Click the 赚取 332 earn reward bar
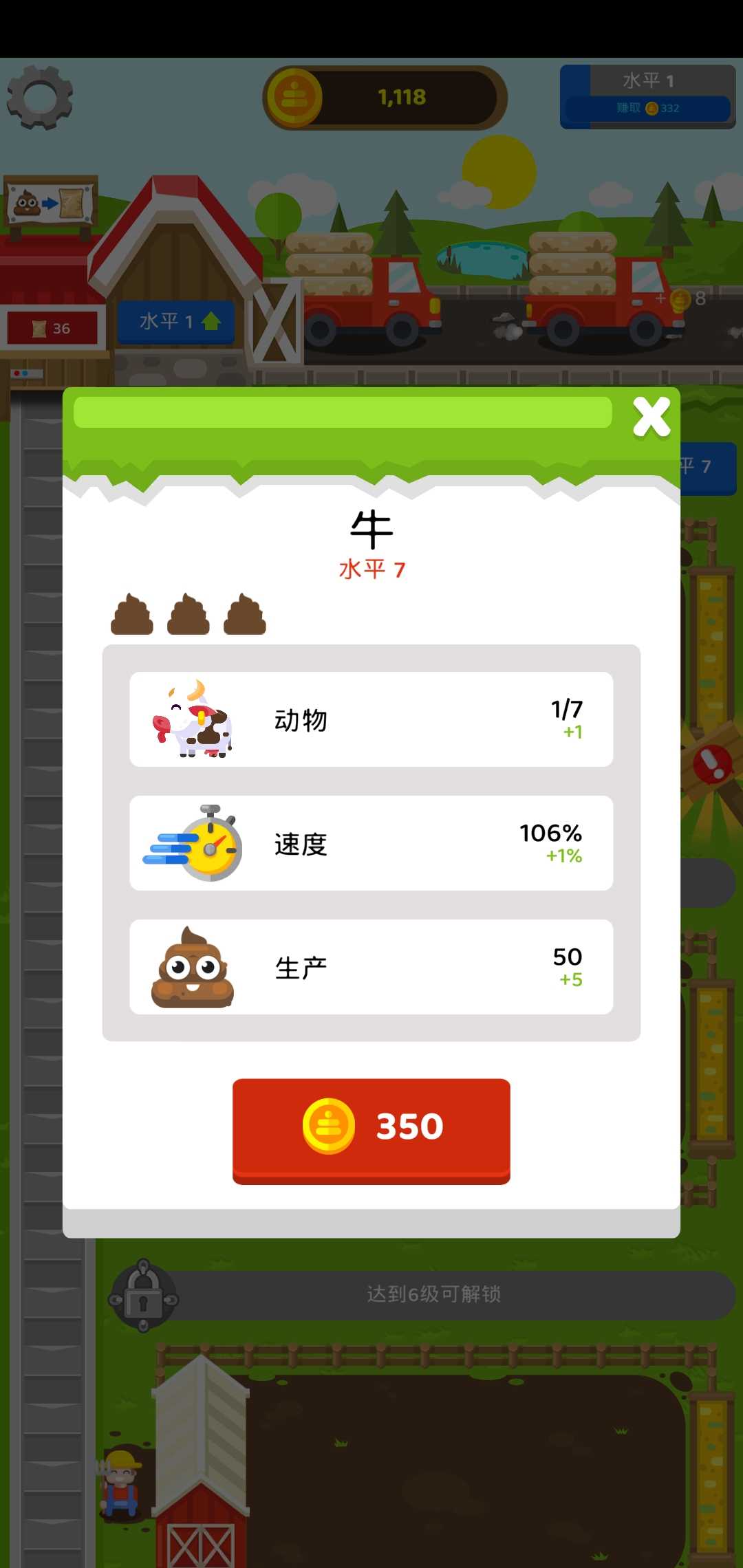 pos(647,108)
